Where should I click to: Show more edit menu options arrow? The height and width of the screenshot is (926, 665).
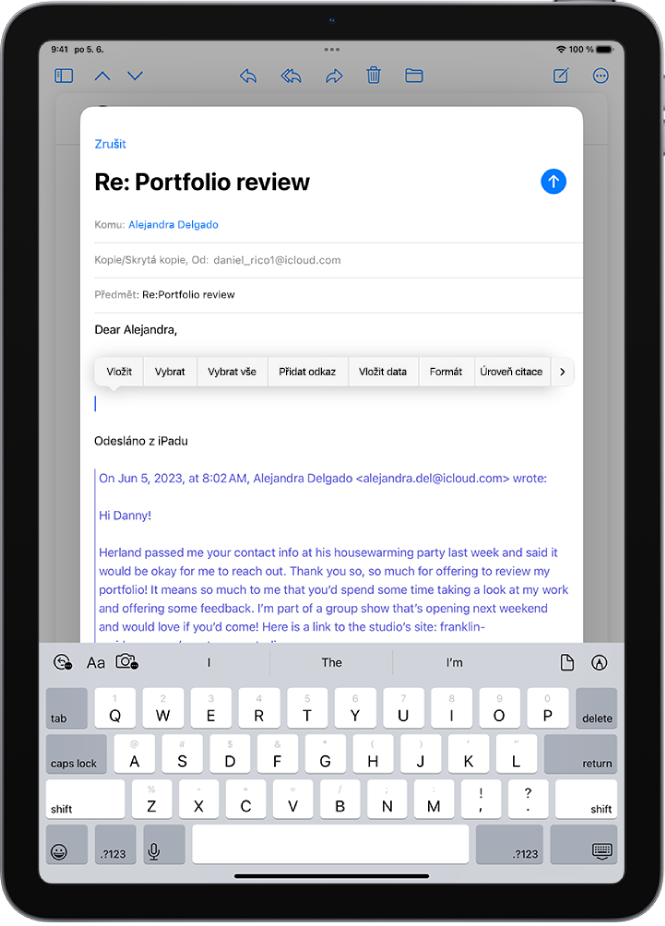563,372
